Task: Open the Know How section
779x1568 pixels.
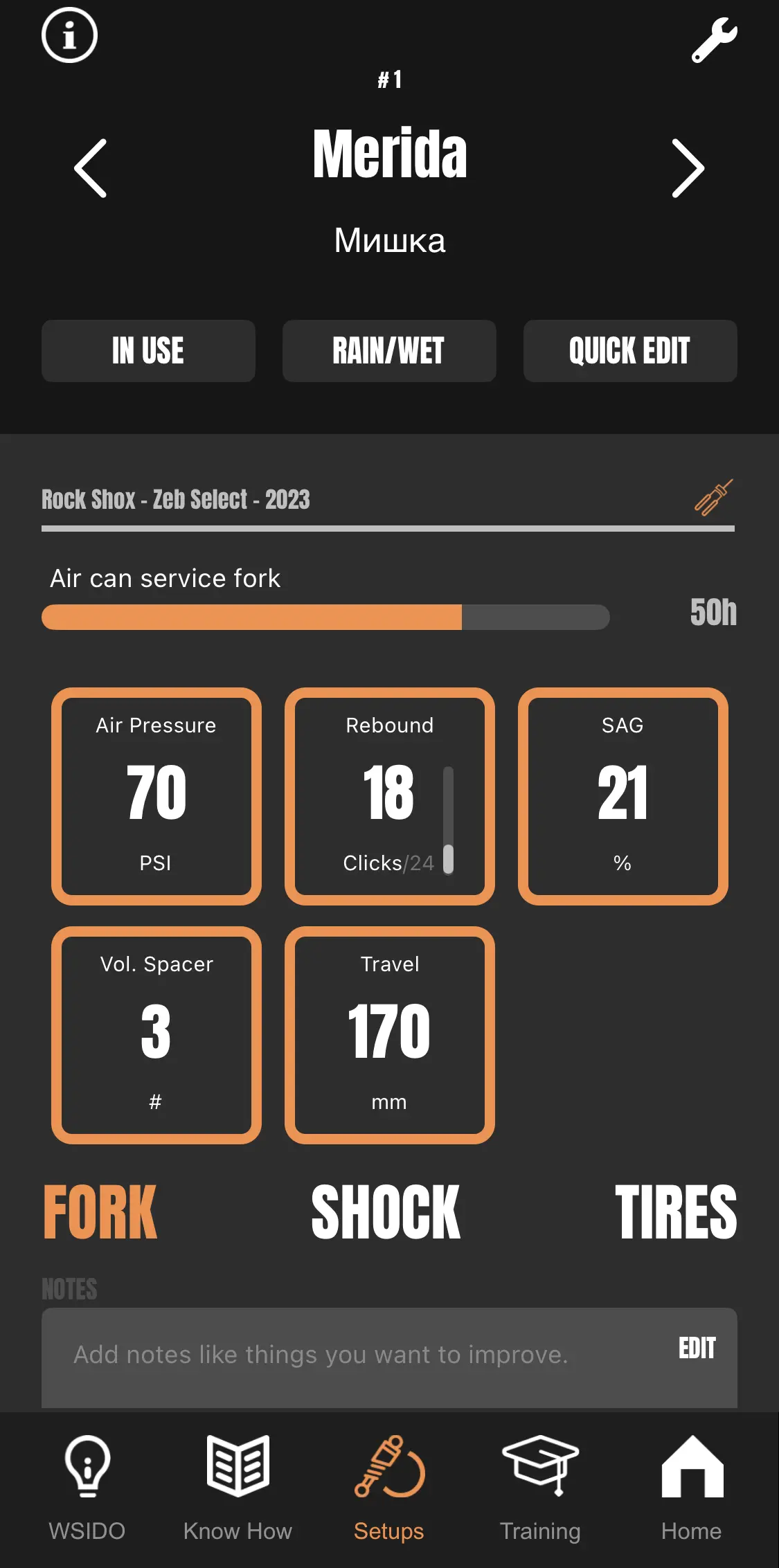Action: pos(237,1495)
